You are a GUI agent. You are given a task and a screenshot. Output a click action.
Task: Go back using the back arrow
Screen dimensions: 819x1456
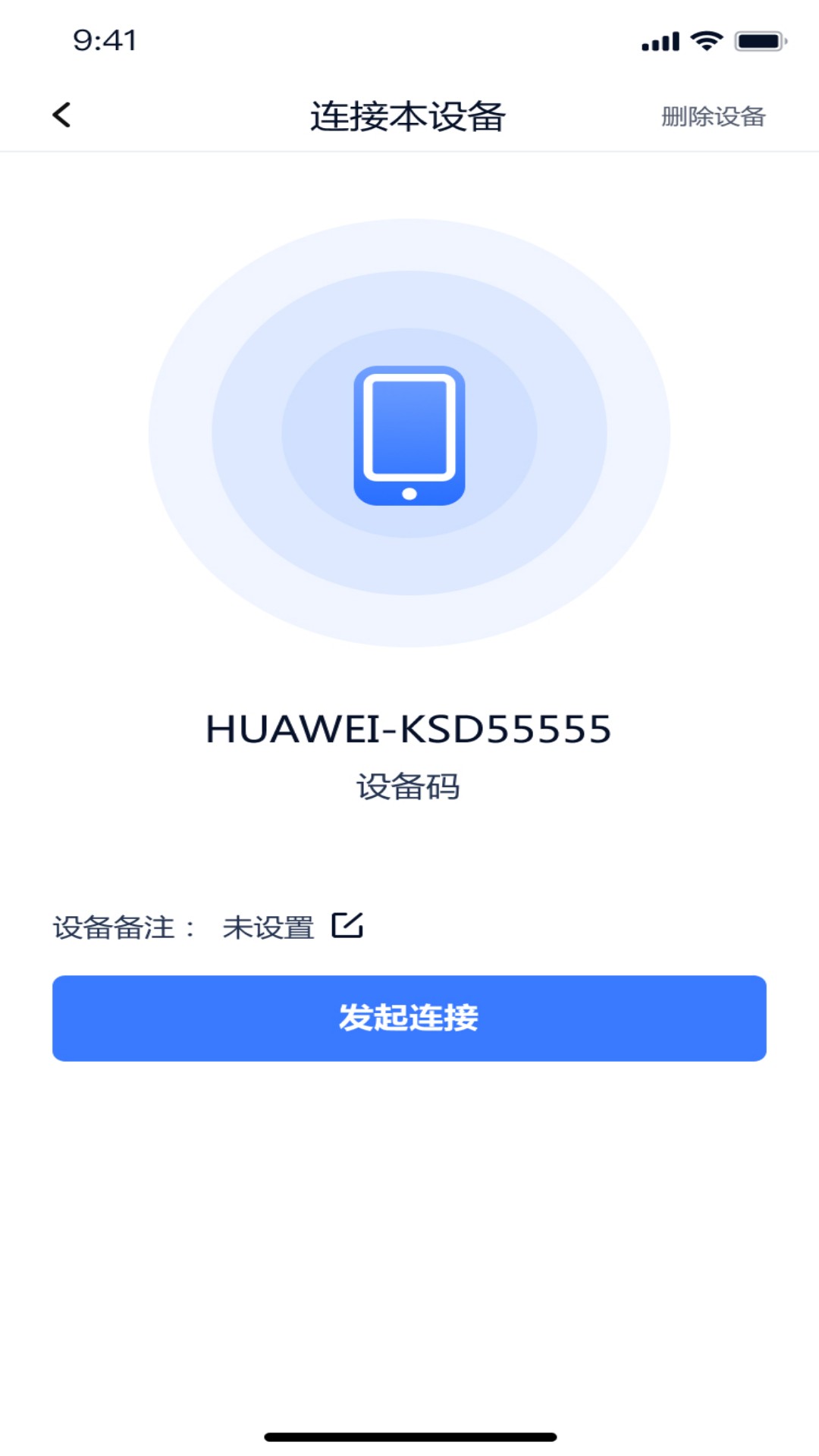(x=61, y=115)
